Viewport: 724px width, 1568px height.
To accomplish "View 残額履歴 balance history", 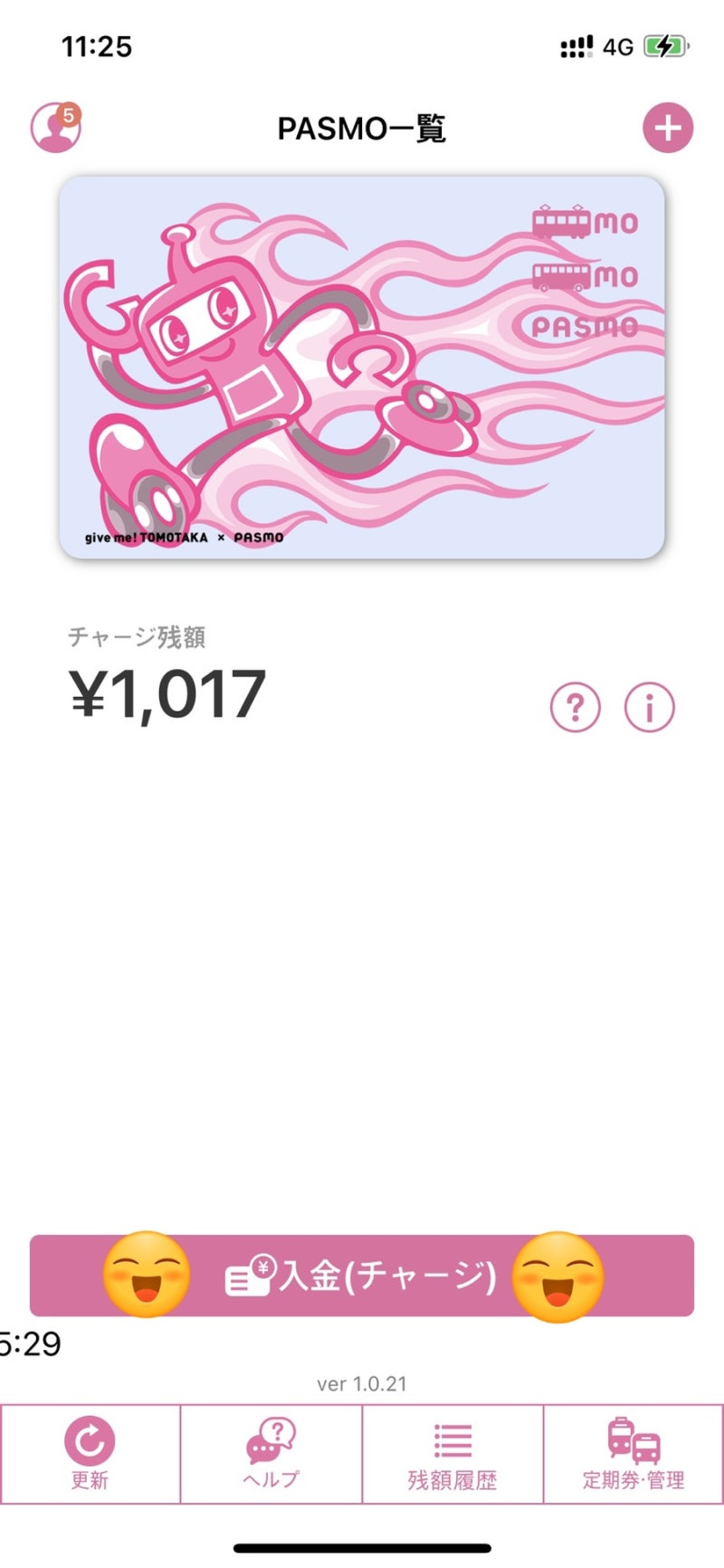I will coord(452,1454).
